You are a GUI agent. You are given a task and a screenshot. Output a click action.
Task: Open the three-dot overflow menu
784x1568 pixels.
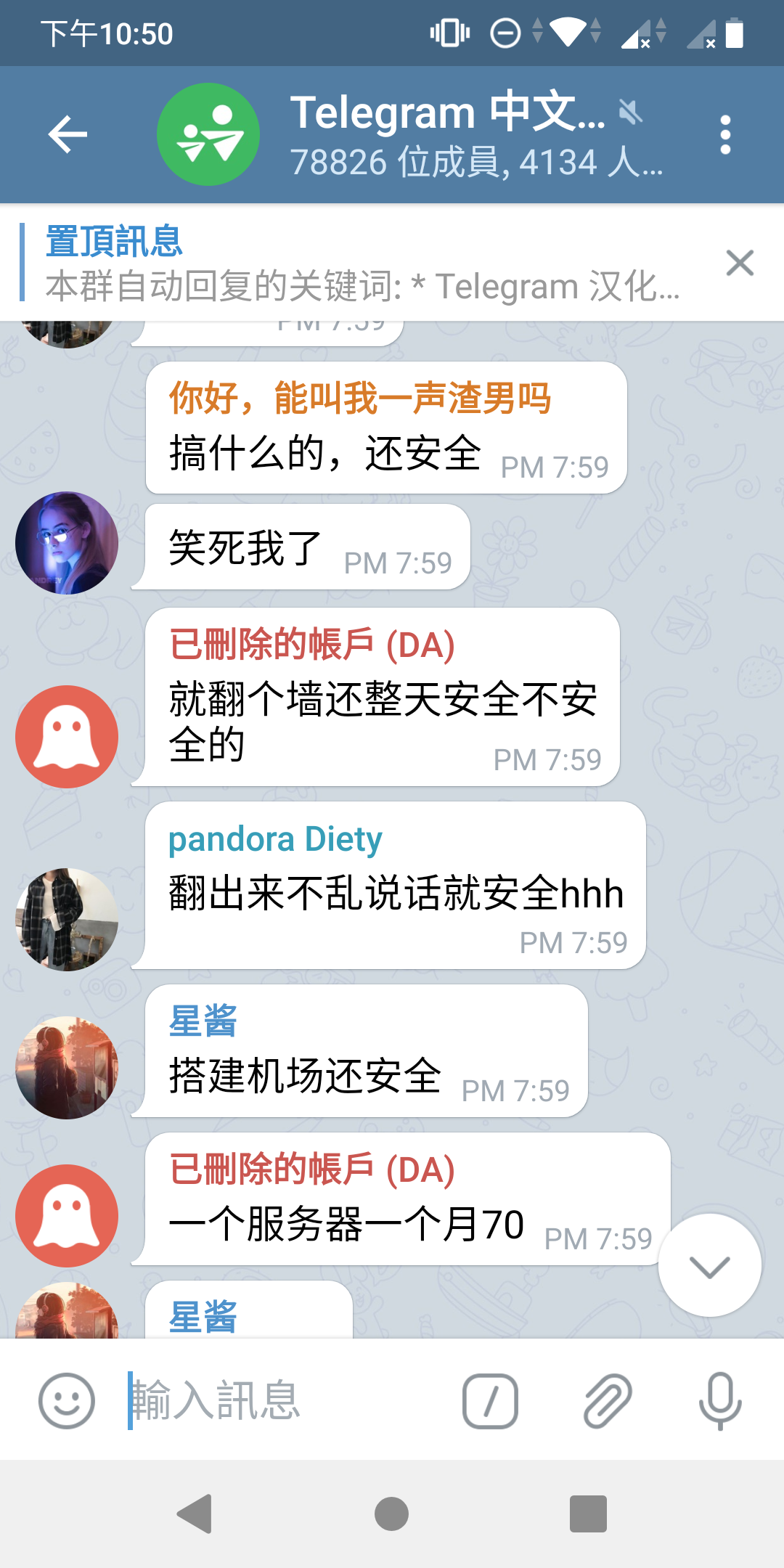point(725,135)
